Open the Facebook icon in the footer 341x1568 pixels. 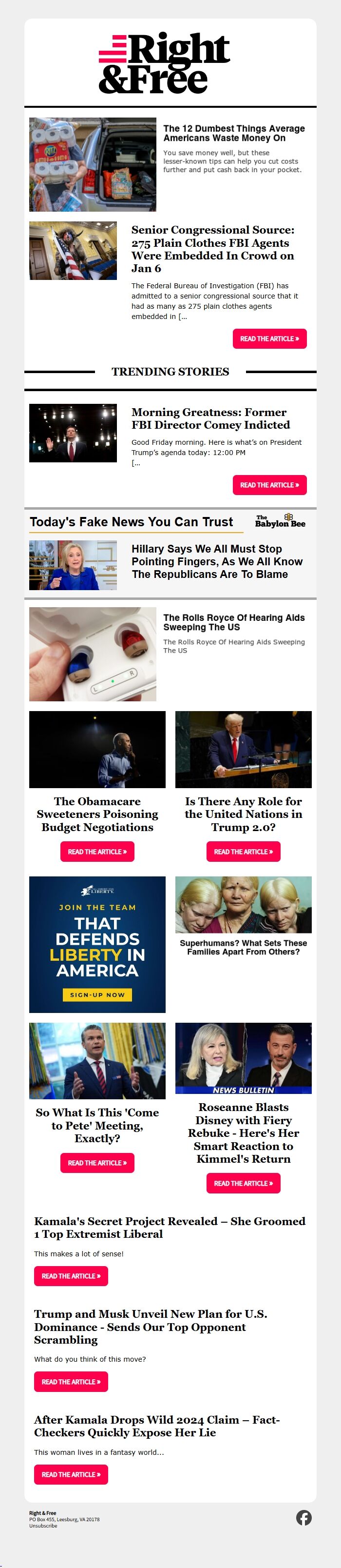point(304,1517)
